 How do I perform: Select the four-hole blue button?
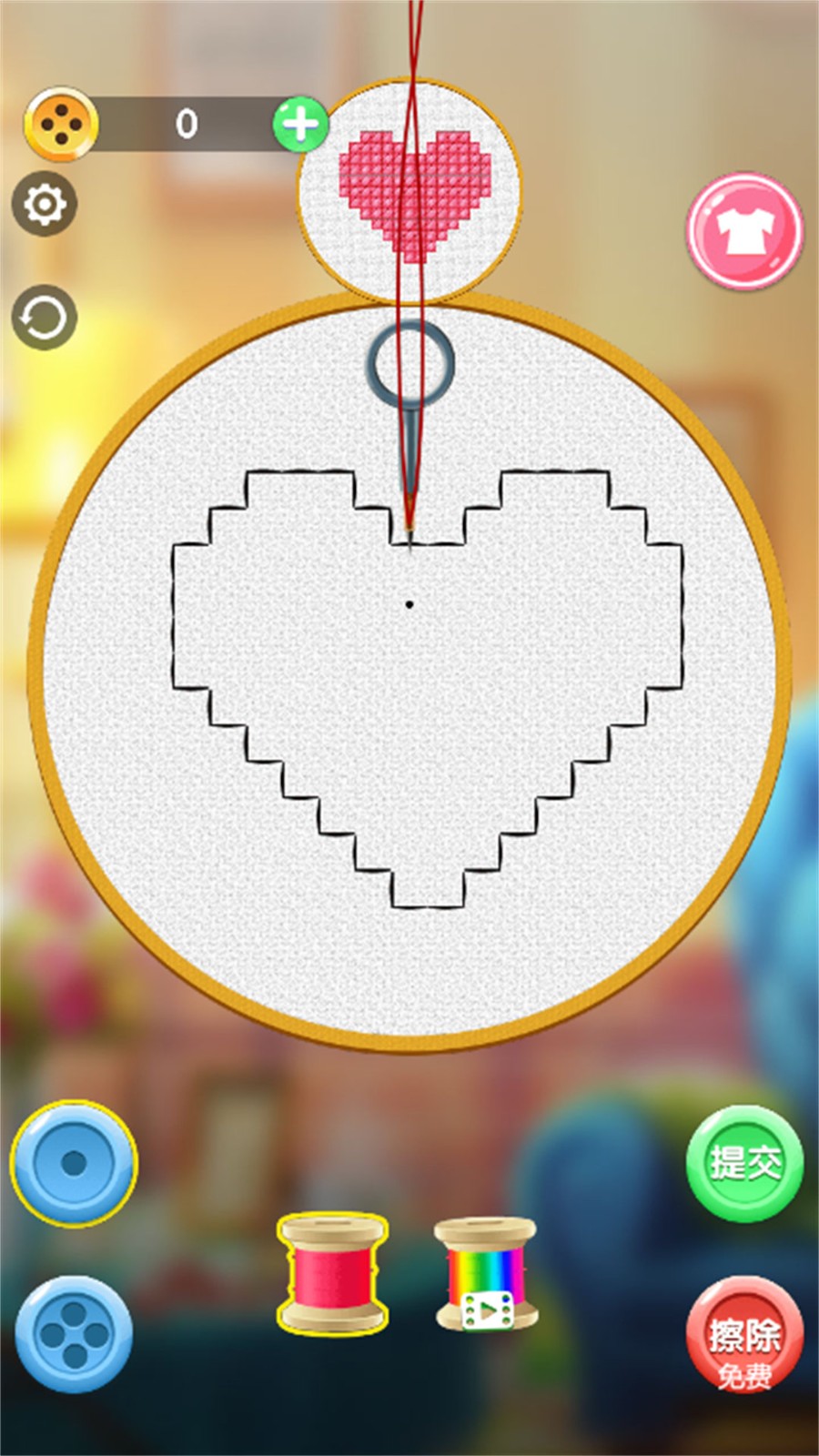coord(74,1333)
